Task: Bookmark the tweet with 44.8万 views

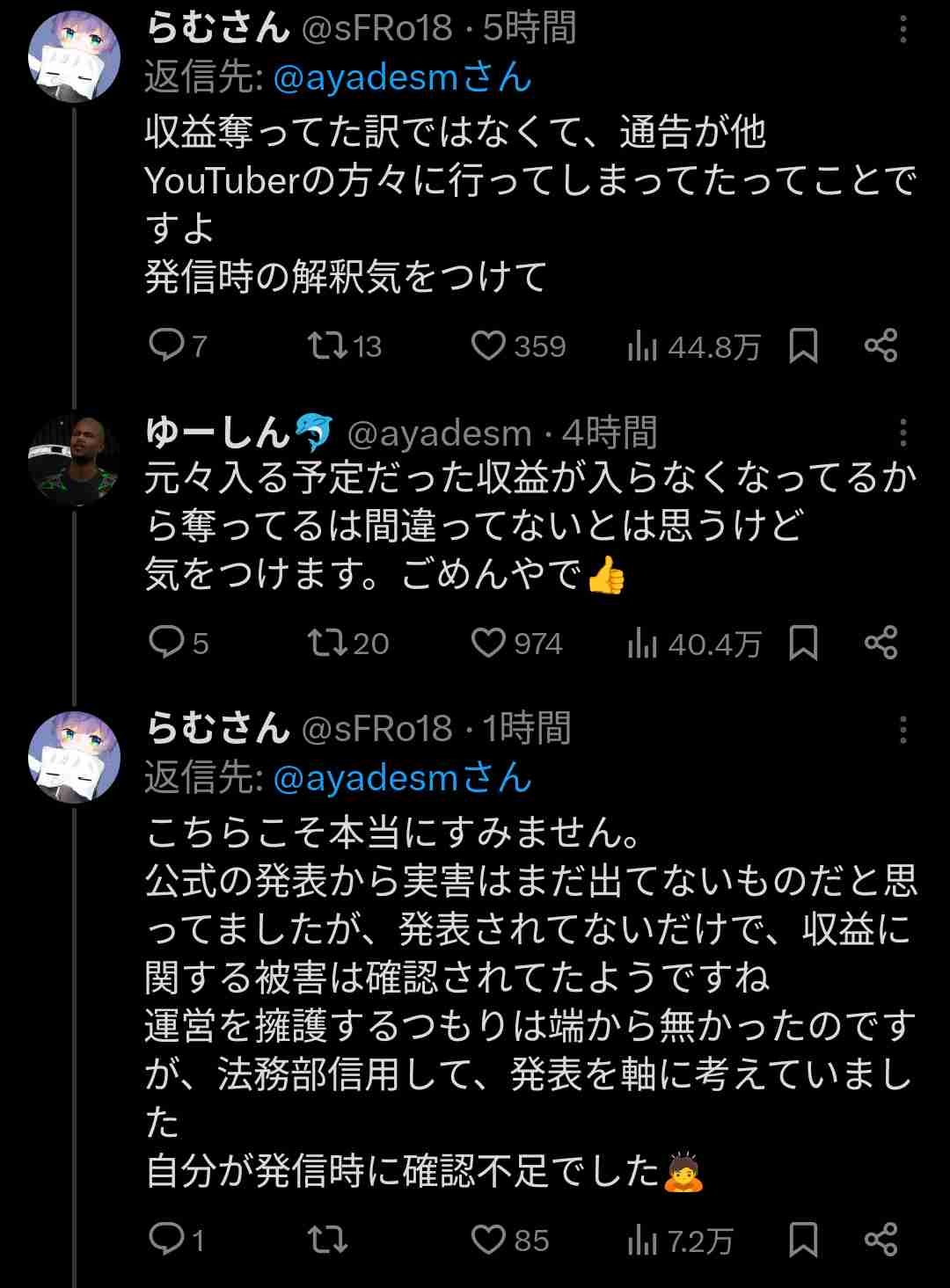Action: (803, 346)
